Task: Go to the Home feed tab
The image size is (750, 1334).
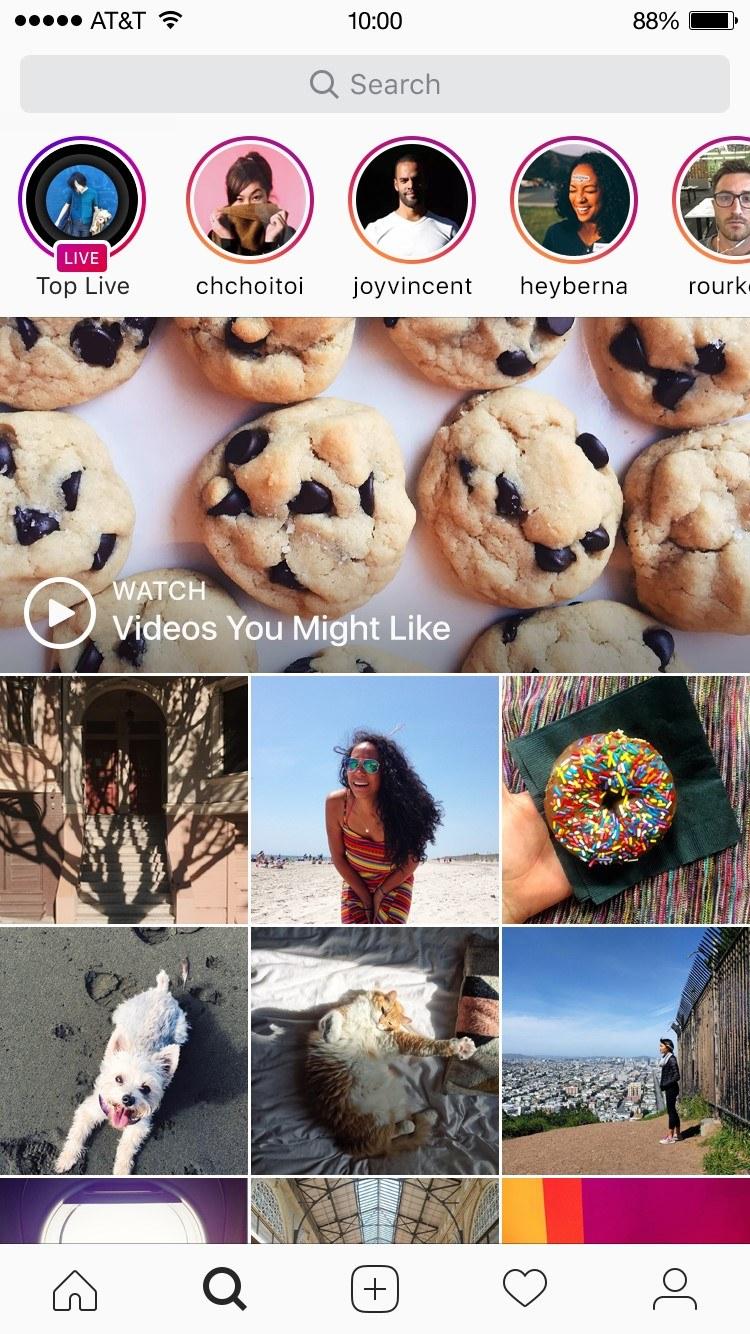Action: click(x=75, y=1289)
